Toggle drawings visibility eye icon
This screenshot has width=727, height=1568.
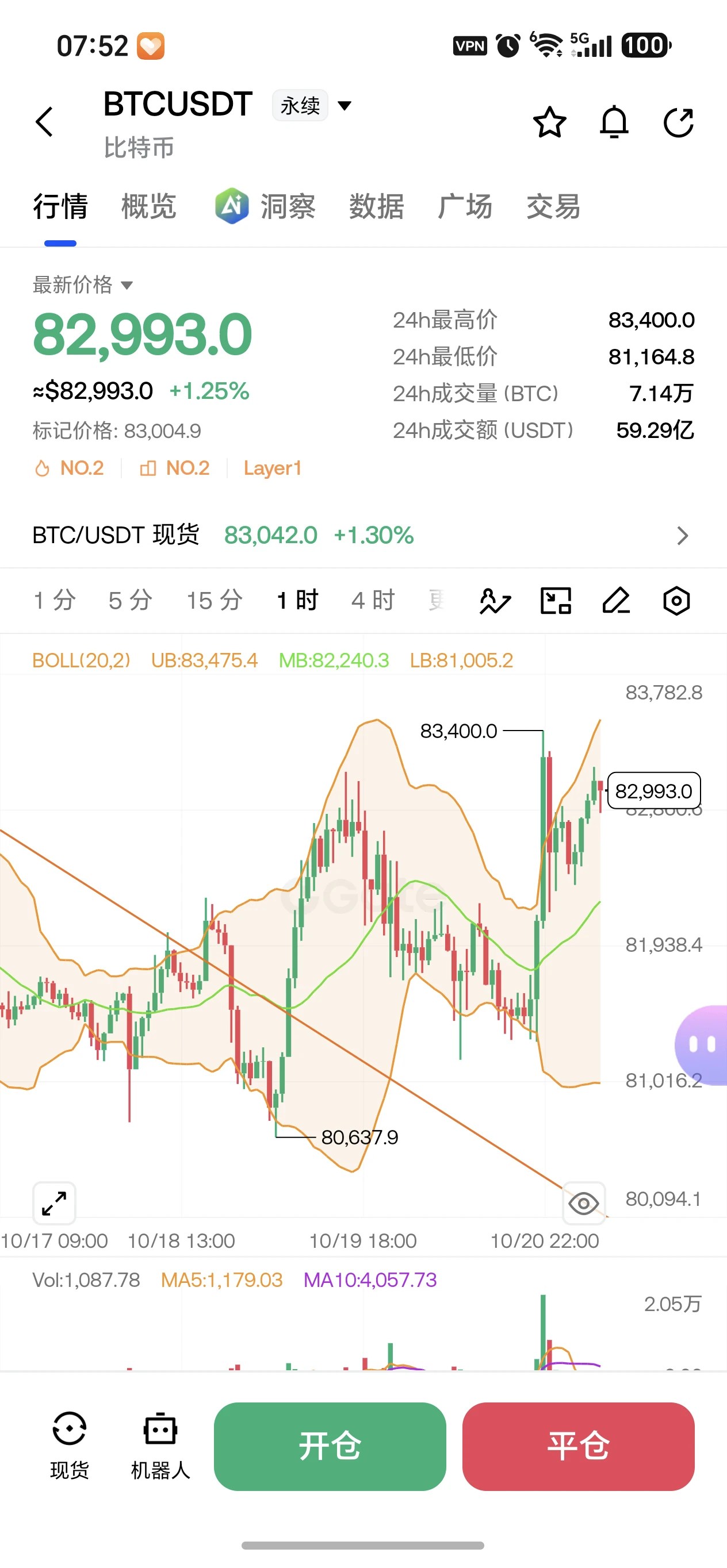(583, 1204)
